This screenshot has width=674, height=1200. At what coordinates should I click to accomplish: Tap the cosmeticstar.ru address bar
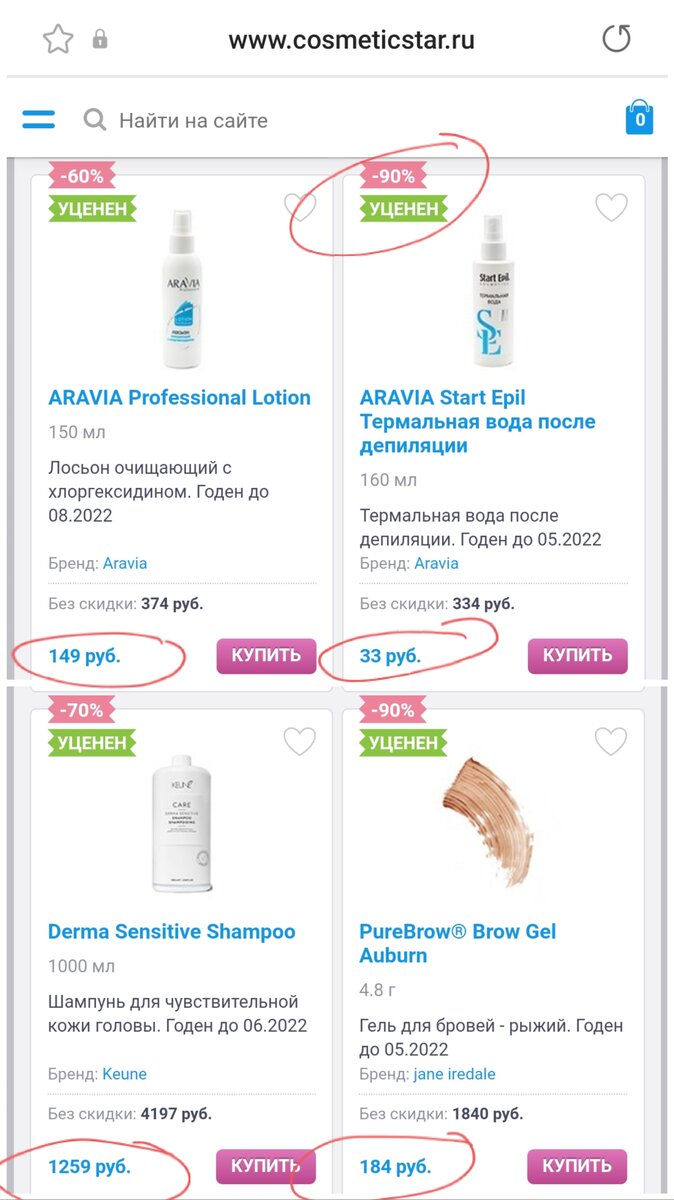tap(351, 41)
